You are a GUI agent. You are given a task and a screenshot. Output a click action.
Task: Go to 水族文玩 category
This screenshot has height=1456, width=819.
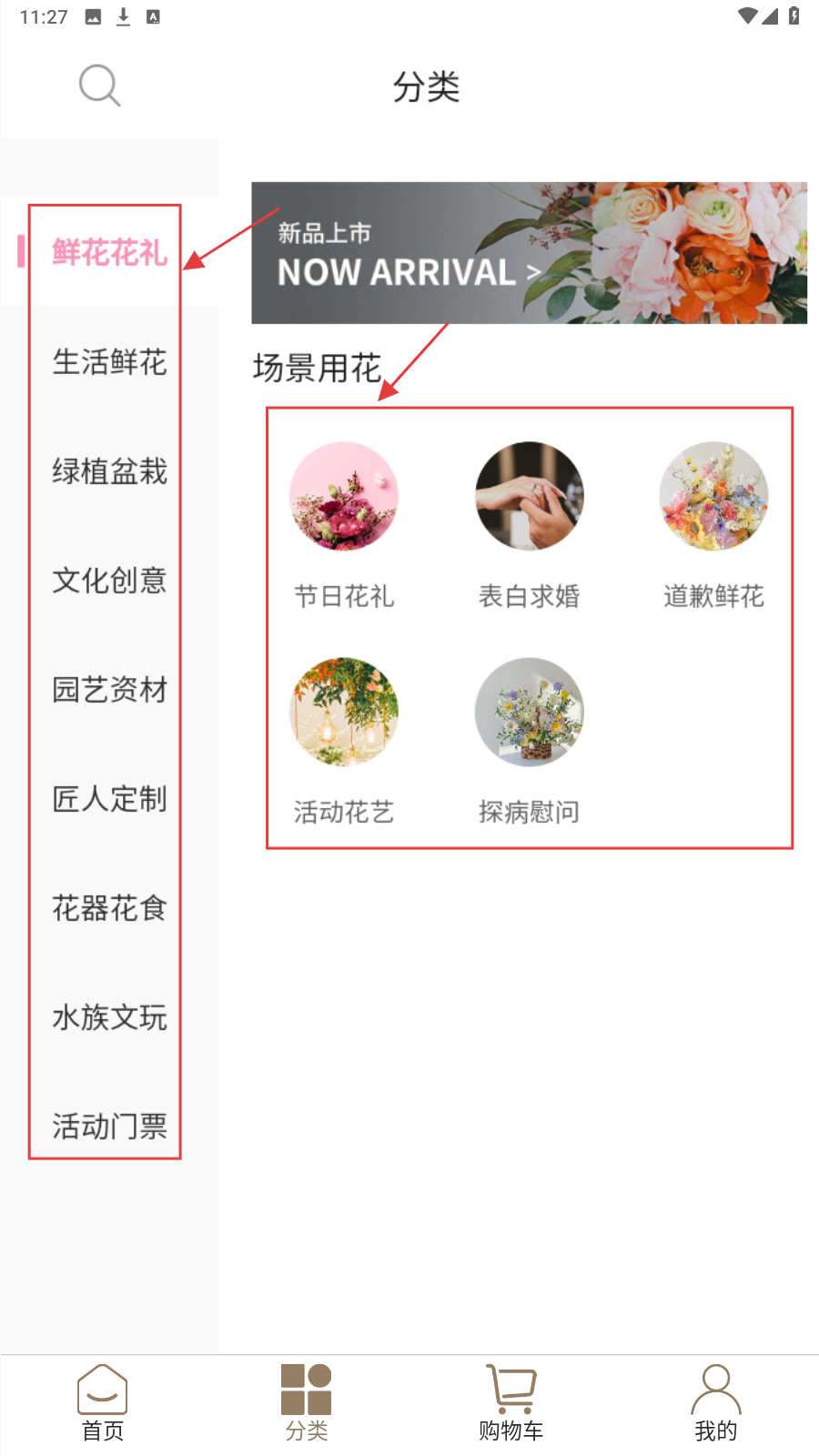pos(109,1017)
